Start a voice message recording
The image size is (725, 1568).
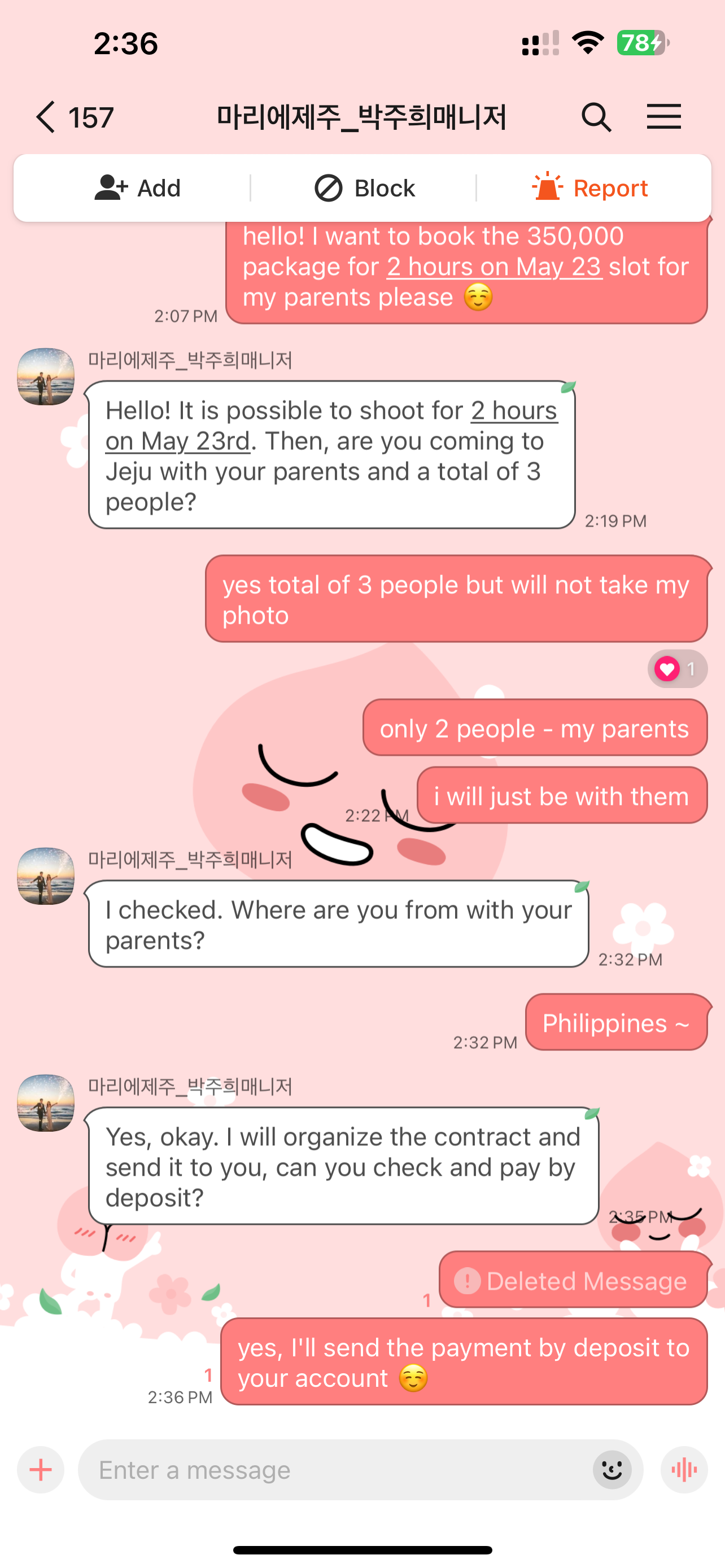[684, 1470]
